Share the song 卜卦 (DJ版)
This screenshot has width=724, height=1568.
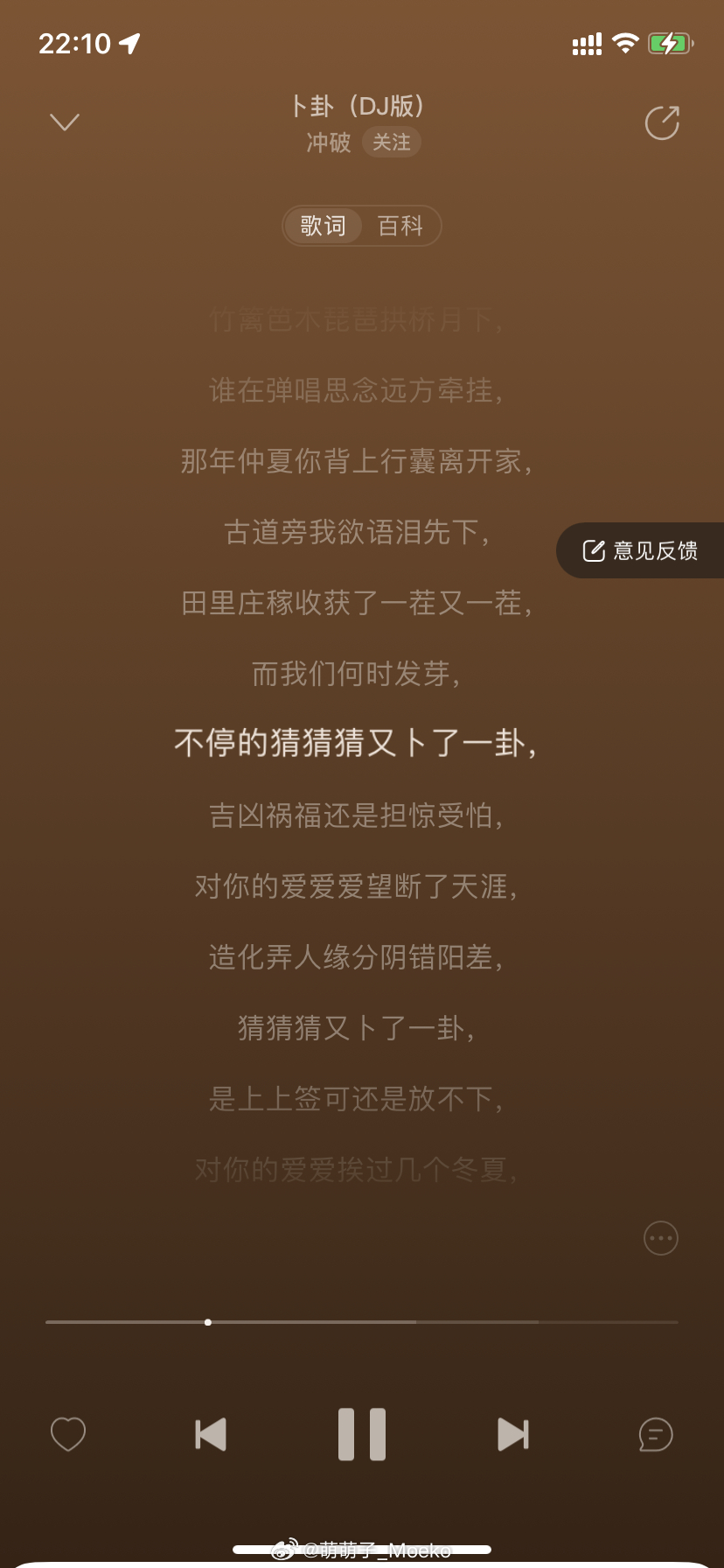coord(661,122)
